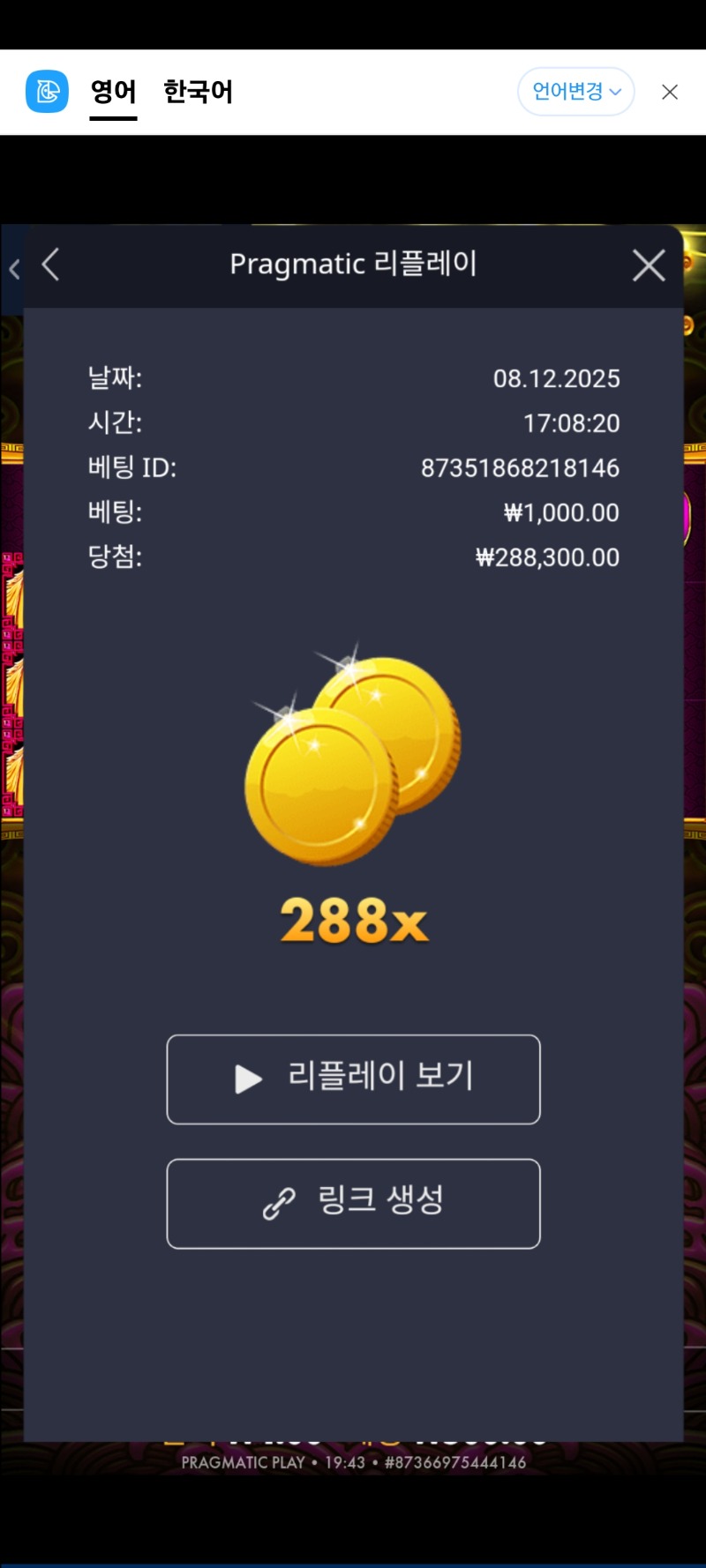
Task: Click the Pragmatic 리플레이 dialog title
Action: [x=353, y=265]
